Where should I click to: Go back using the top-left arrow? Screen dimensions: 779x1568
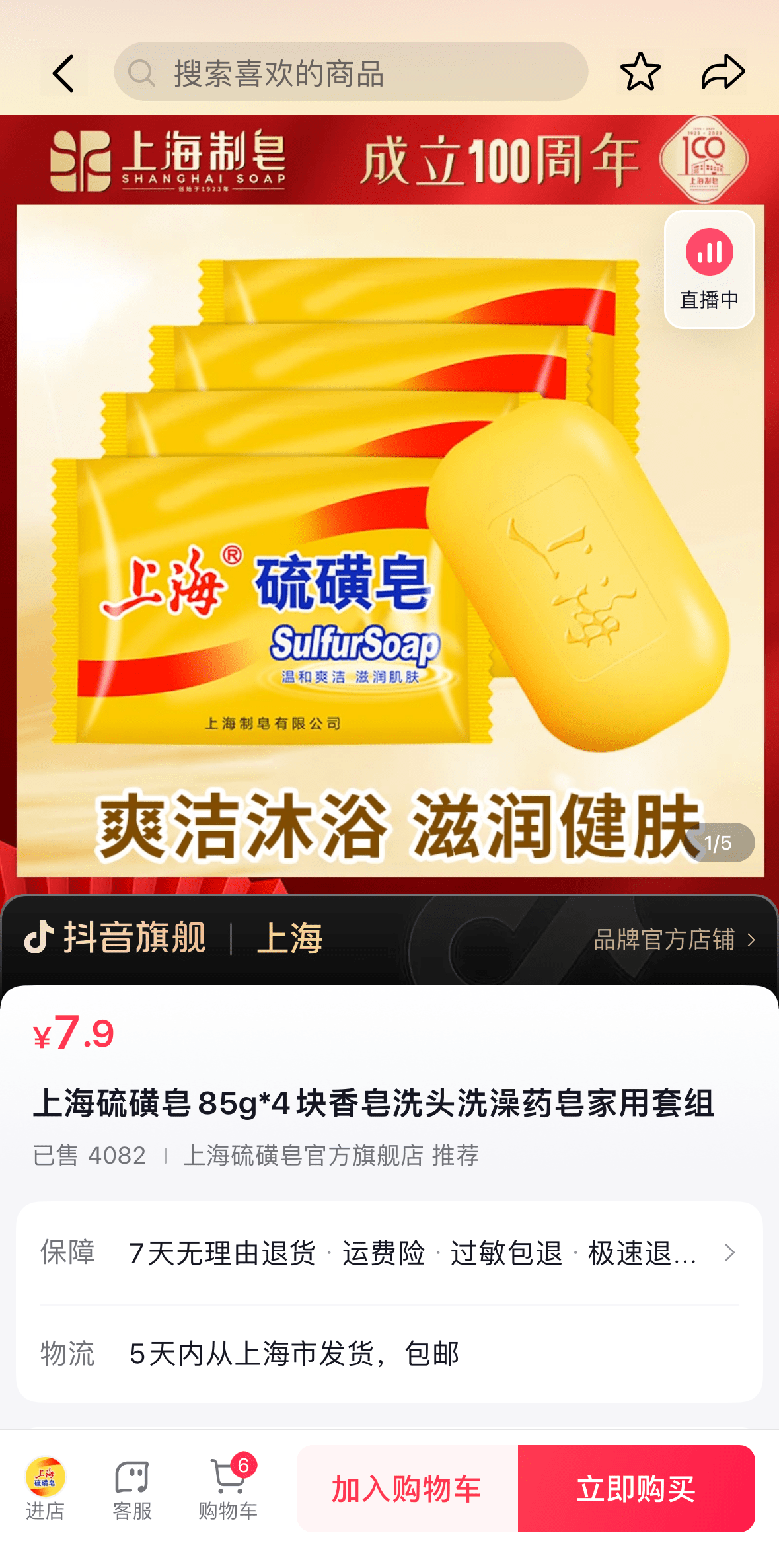click(x=63, y=73)
